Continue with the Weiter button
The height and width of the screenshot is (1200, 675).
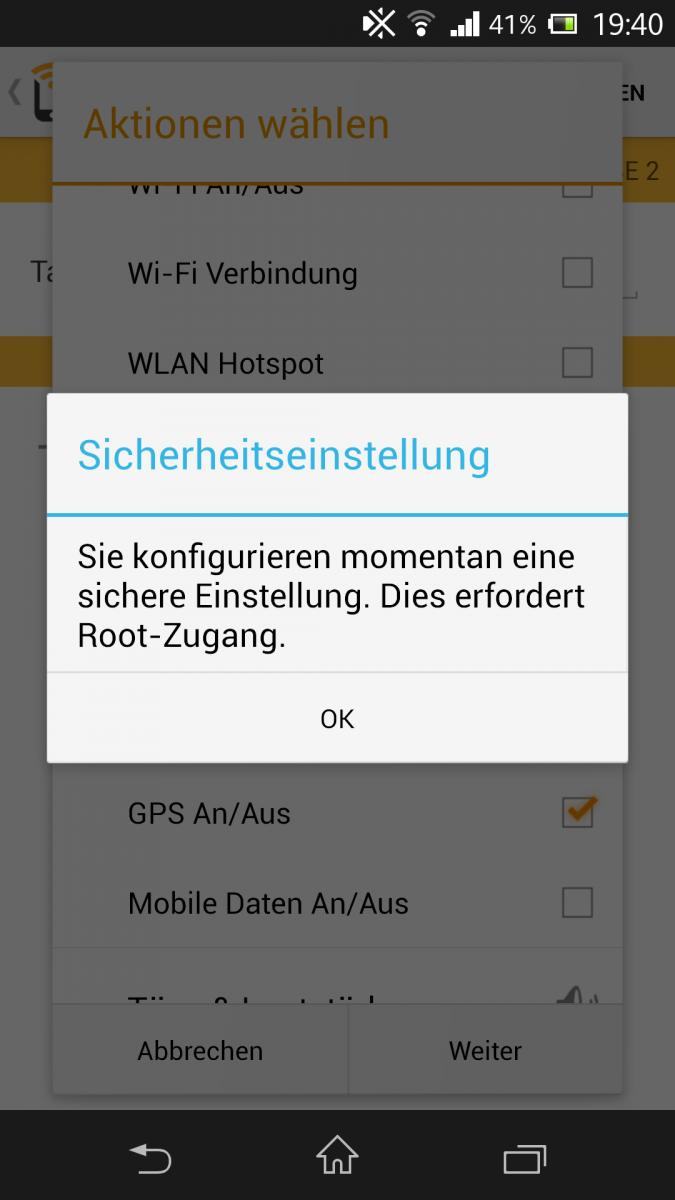(485, 1051)
